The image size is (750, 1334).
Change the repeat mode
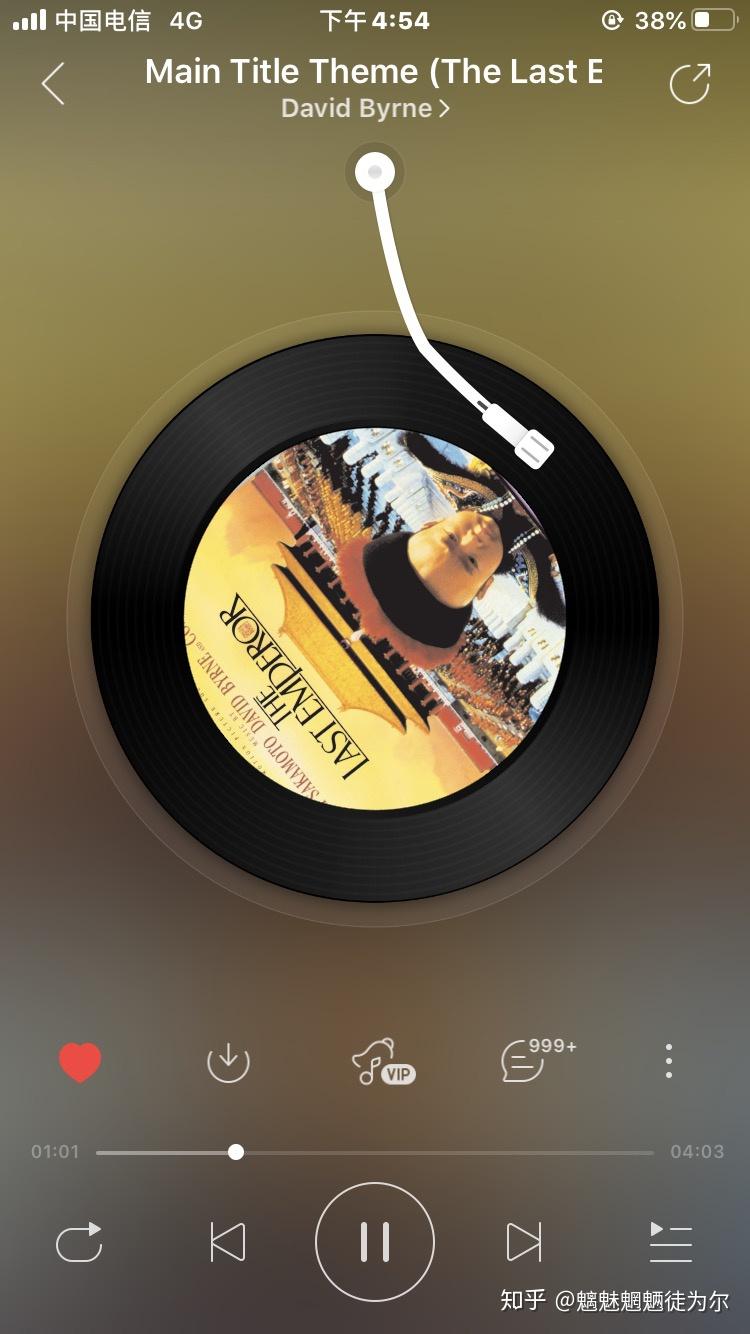[79, 1242]
